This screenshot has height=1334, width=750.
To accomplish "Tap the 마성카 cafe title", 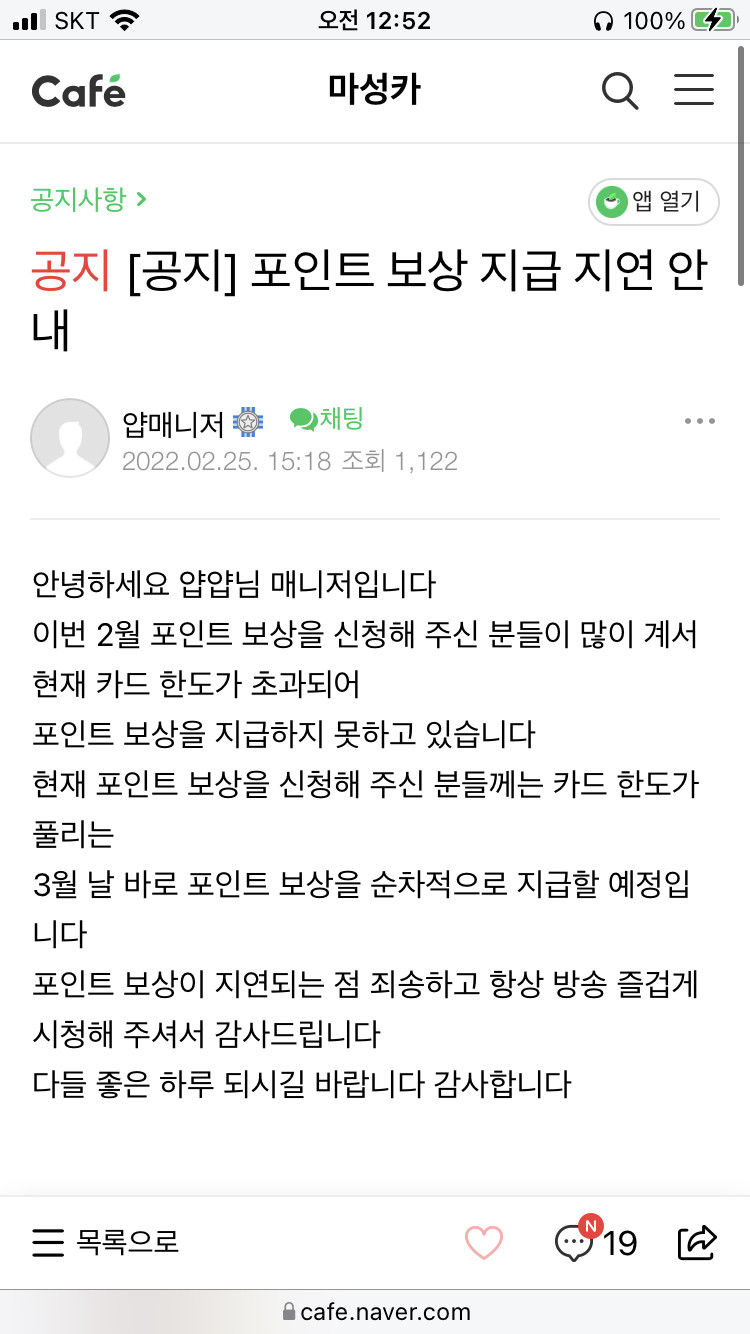I will click(374, 90).
